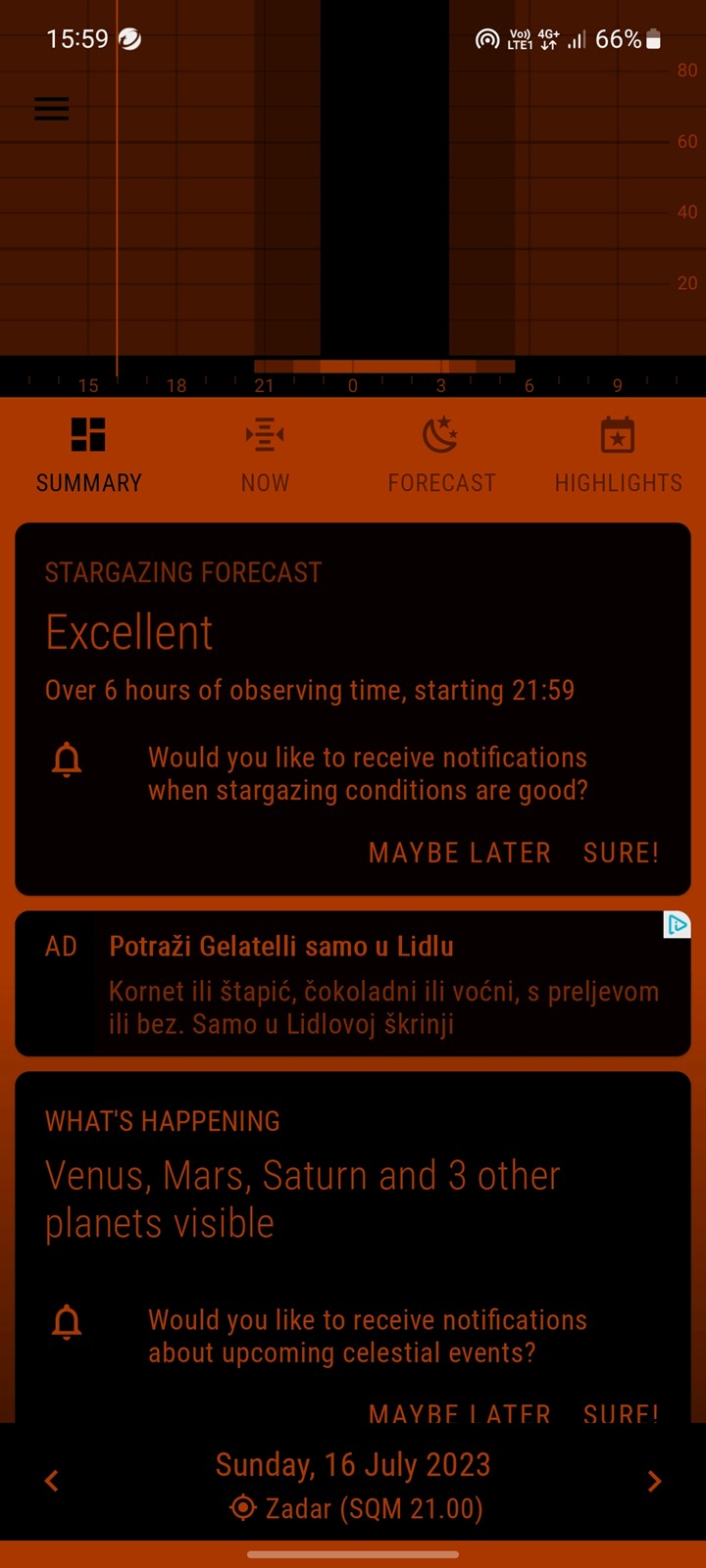Go to the previous day
The width and height of the screenshot is (706, 1568).
[x=52, y=1481]
